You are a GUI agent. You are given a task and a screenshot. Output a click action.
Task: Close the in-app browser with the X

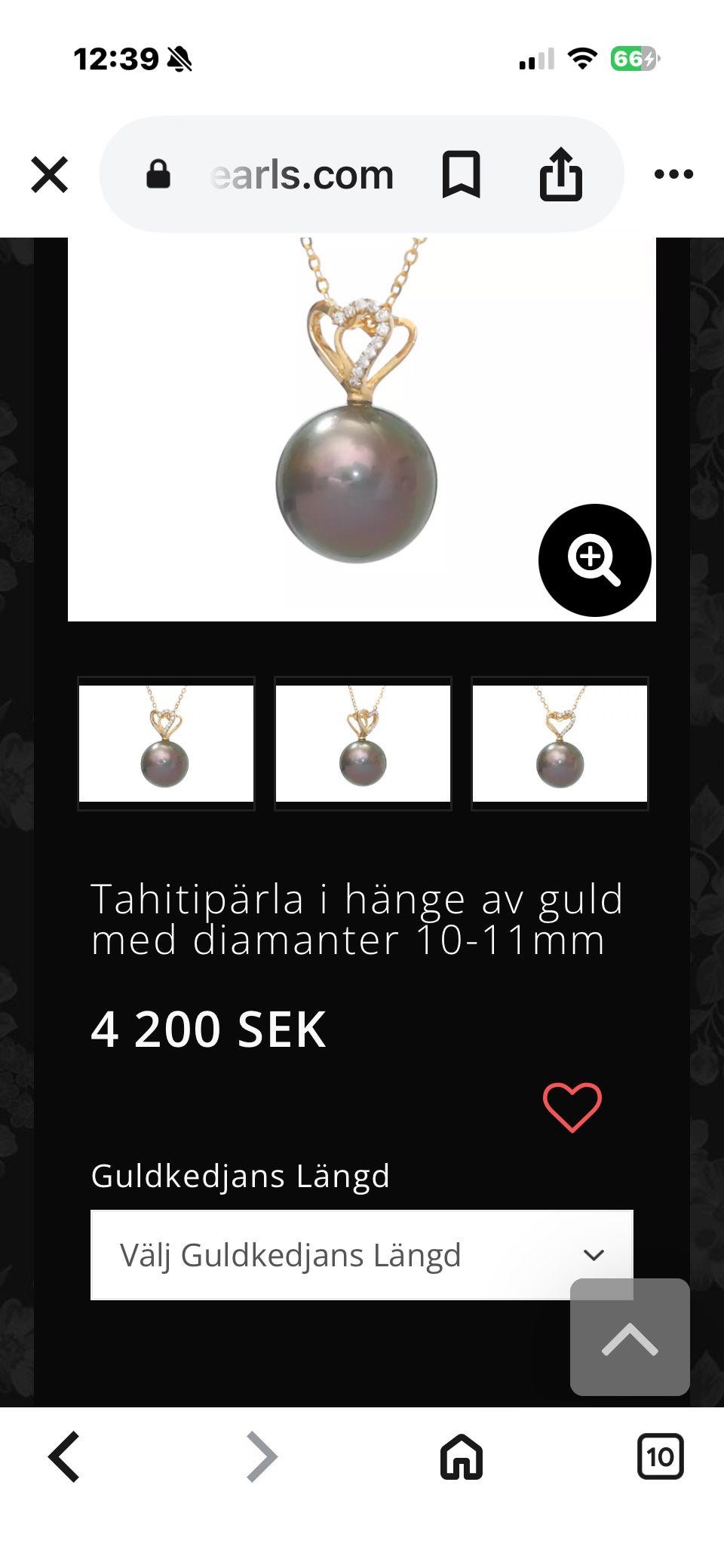click(x=49, y=175)
